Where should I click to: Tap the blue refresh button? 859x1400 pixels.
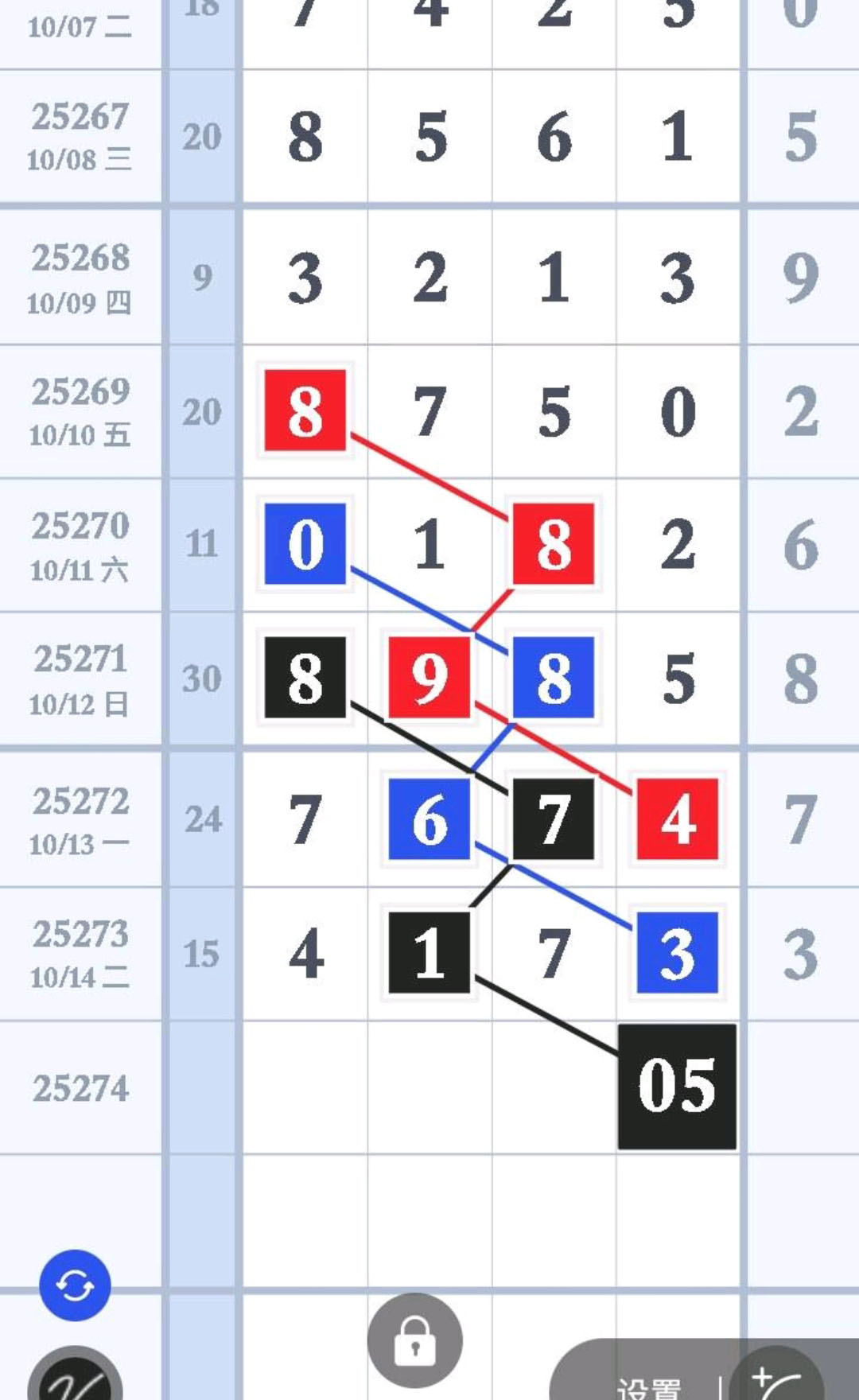pos(75,1285)
